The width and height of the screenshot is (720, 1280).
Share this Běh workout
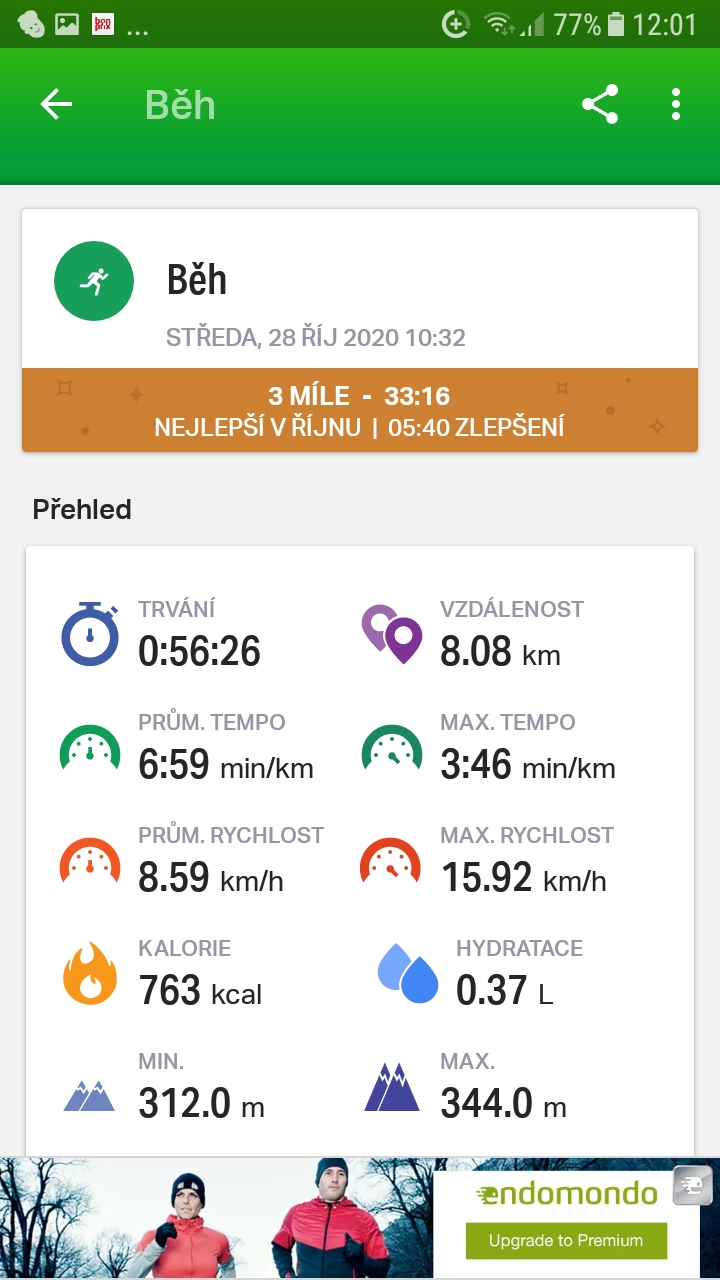(x=600, y=105)
